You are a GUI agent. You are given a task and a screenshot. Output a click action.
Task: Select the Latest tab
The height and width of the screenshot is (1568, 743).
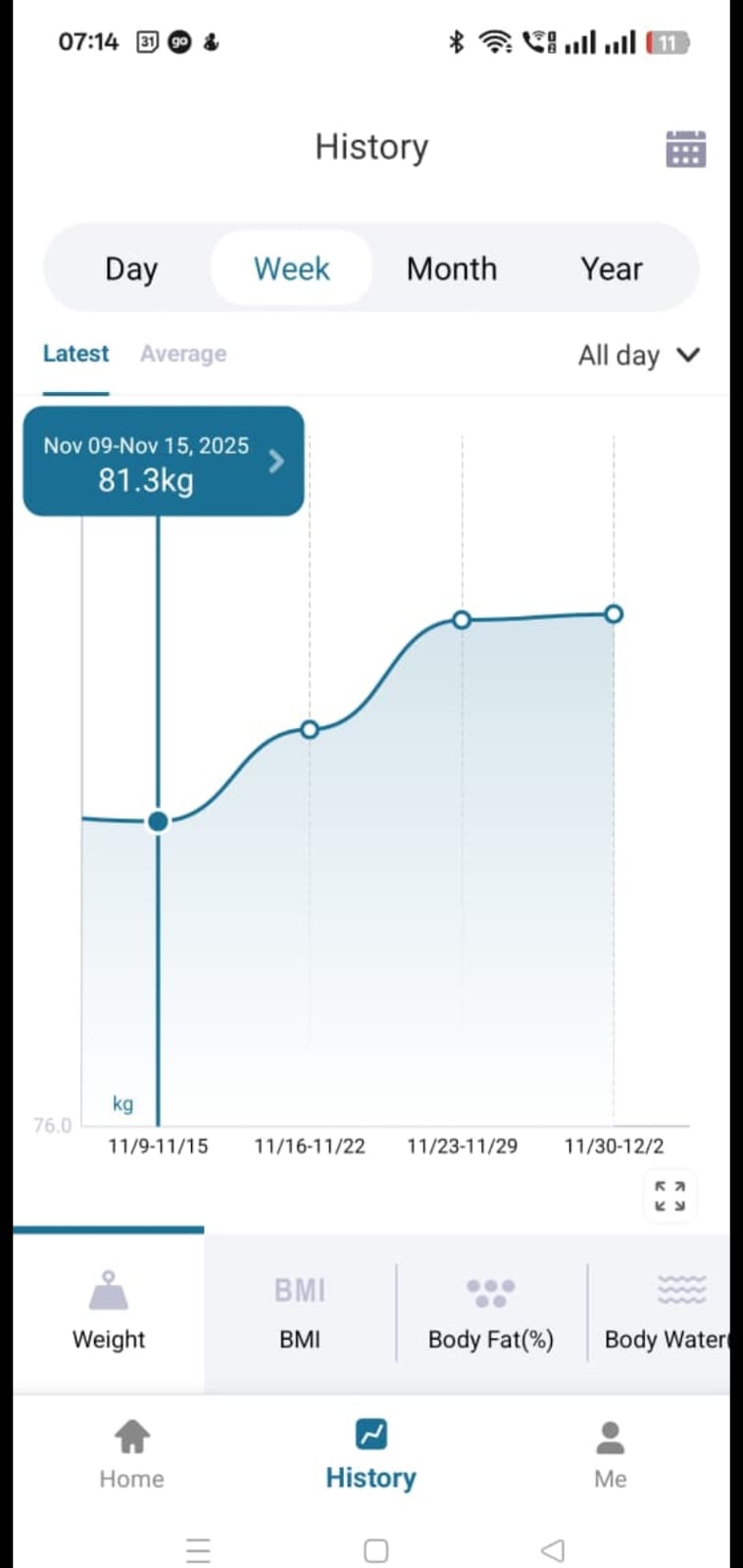click(75, 354)
